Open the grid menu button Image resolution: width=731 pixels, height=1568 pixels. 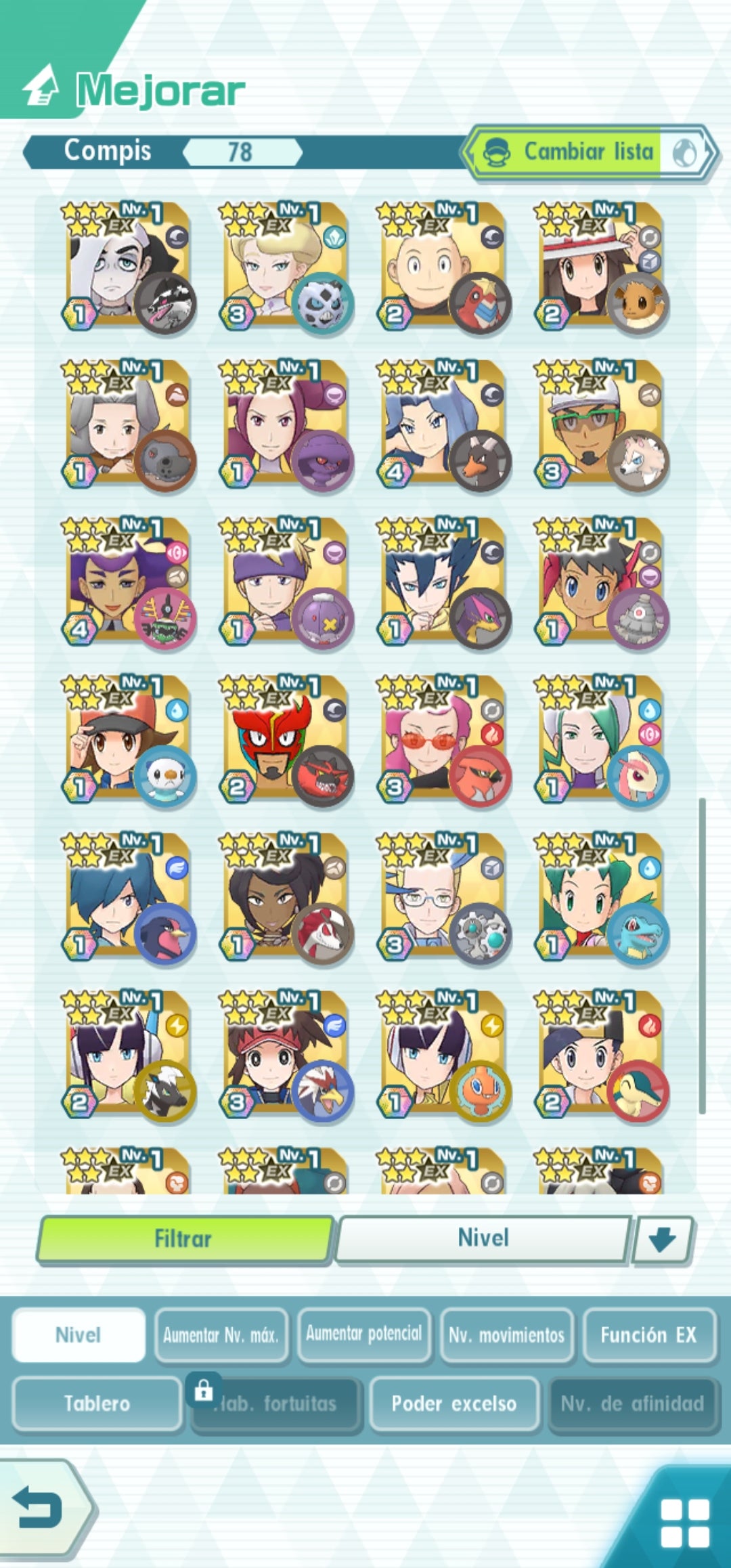684,1522
